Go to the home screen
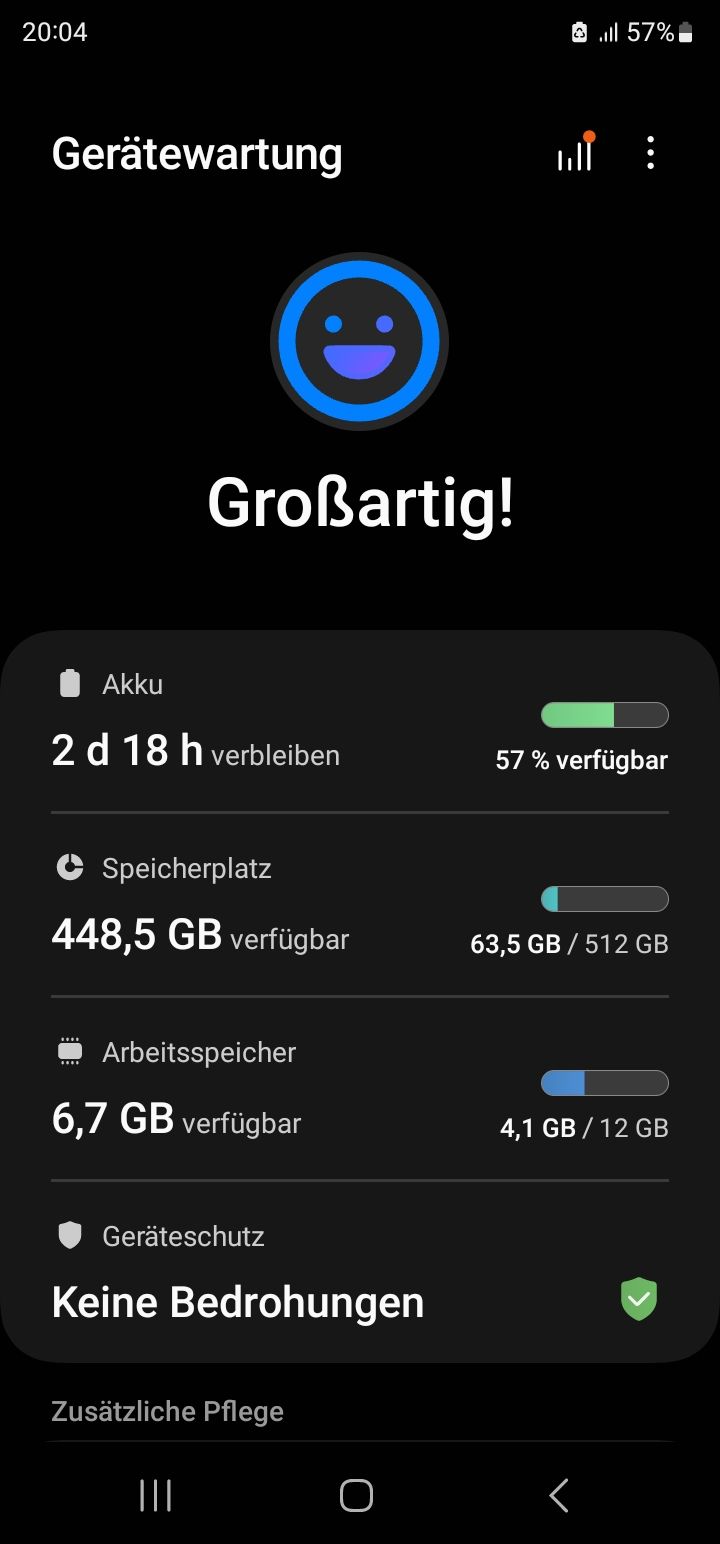The height and width of the screenshot is (1544, 720). point(357,1496)
